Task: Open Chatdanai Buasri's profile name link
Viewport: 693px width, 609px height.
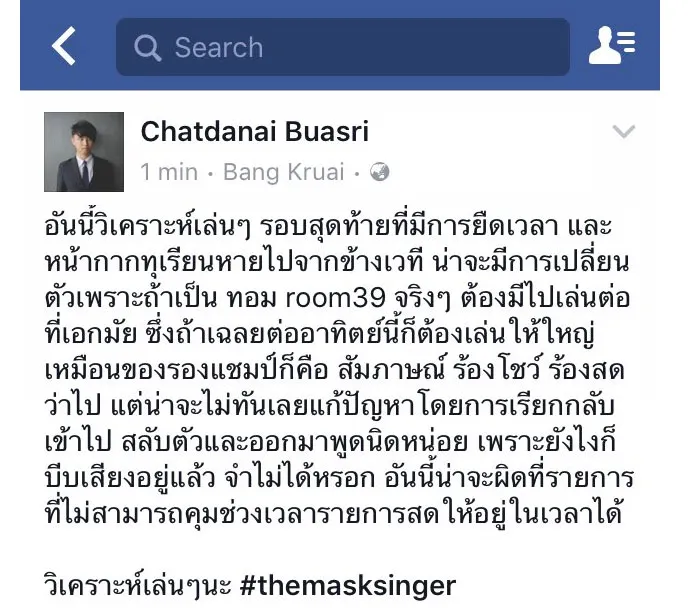Action: pos(254,132)
